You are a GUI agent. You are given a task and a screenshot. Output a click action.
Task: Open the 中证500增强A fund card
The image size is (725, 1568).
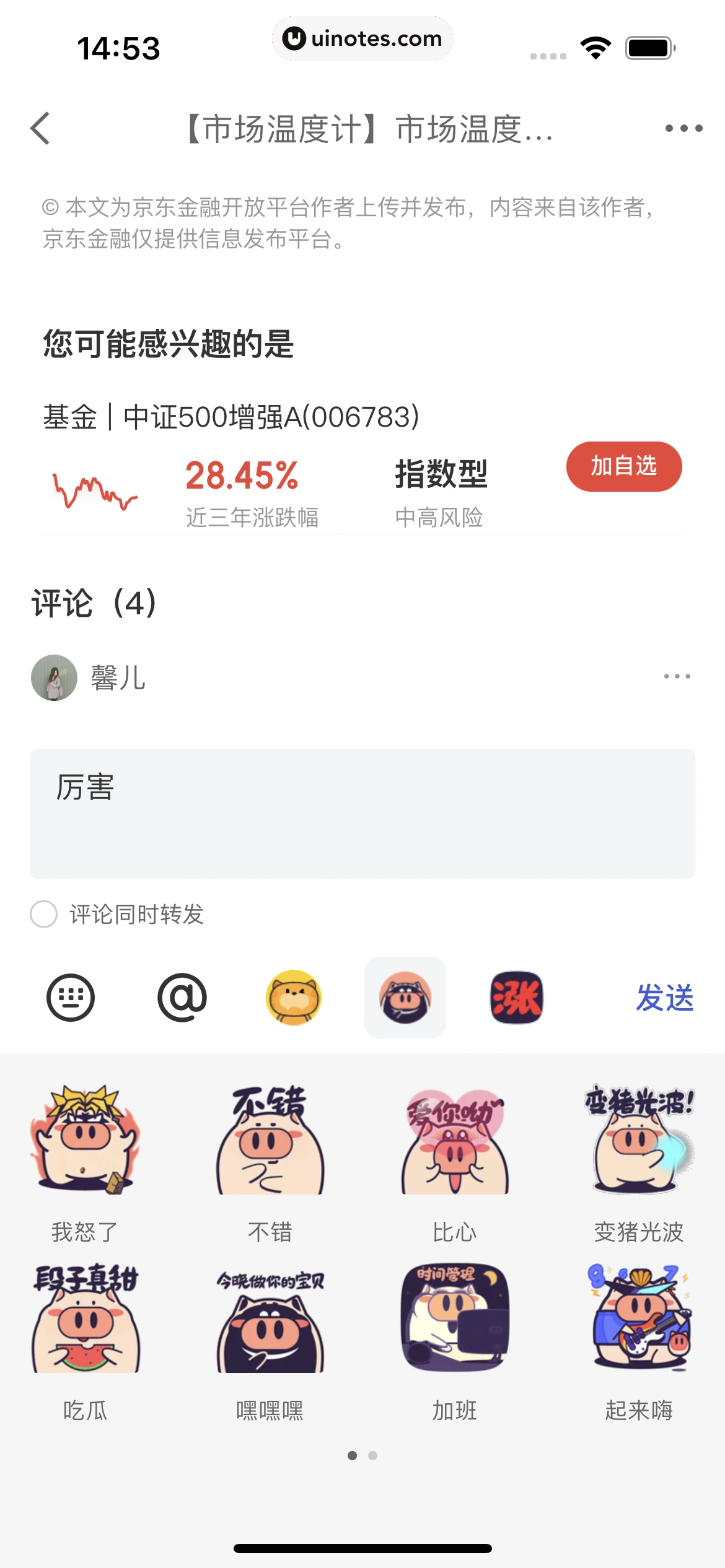coord(231,417)
